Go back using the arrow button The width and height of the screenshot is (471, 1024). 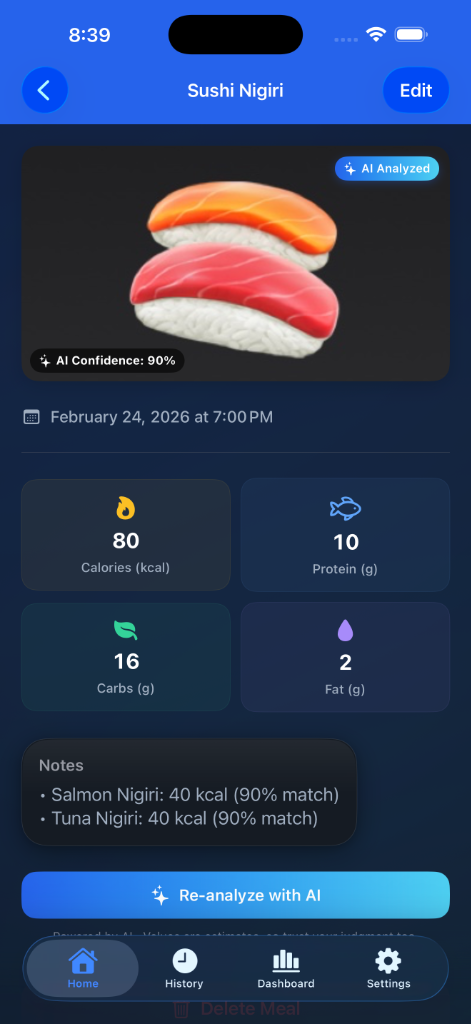[44, 90]
